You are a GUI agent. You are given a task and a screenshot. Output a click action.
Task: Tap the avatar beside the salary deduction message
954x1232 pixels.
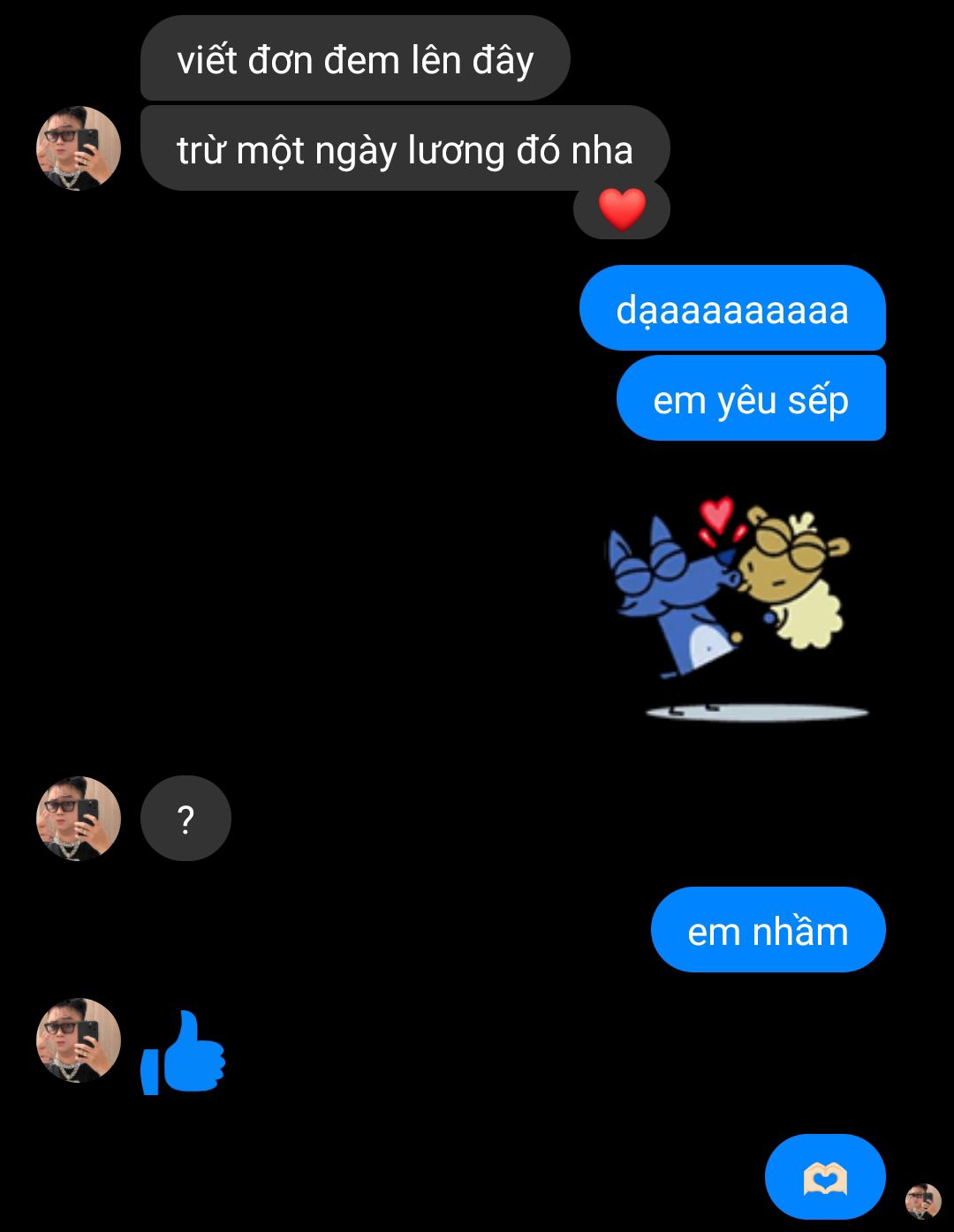pyautogui.click(x=78, y=148)
